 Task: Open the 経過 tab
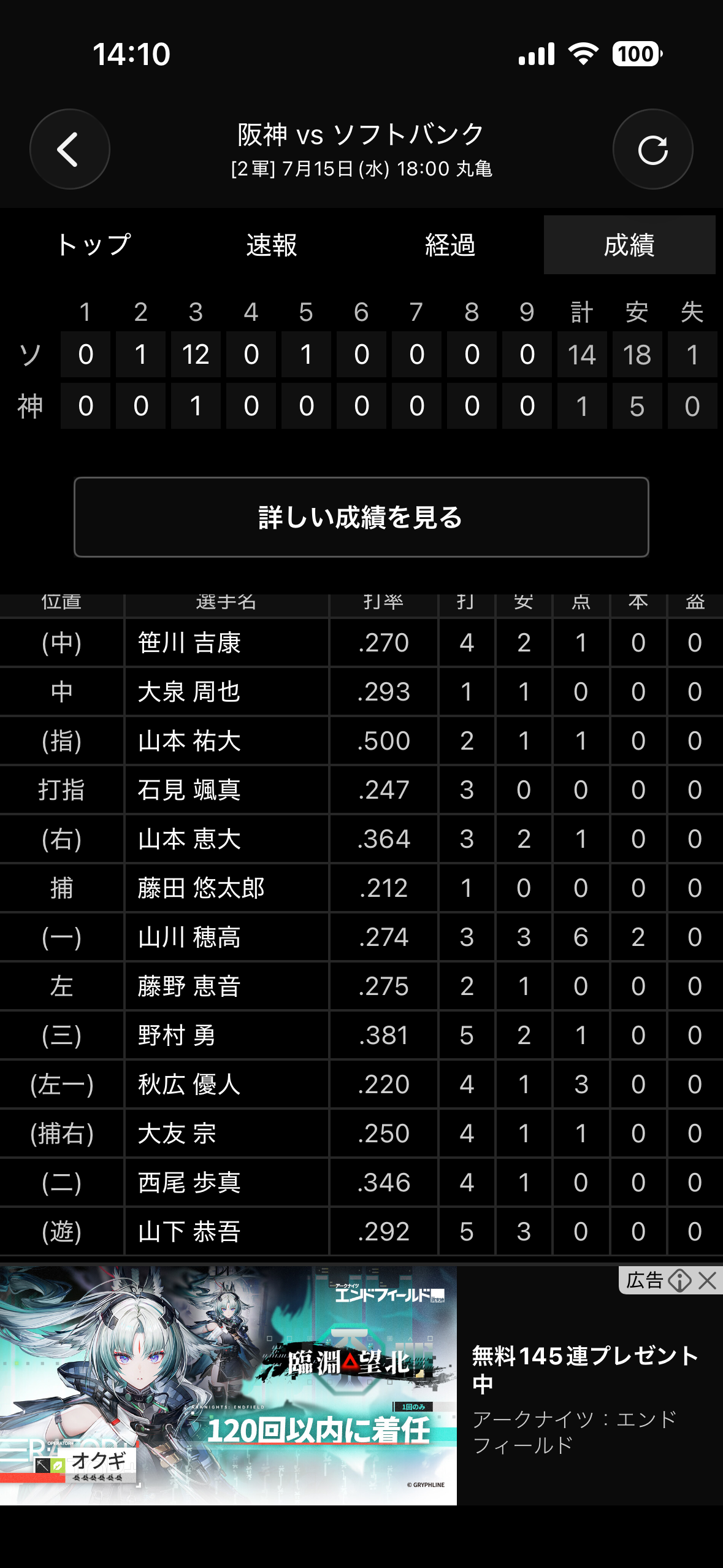pos(451,245)
